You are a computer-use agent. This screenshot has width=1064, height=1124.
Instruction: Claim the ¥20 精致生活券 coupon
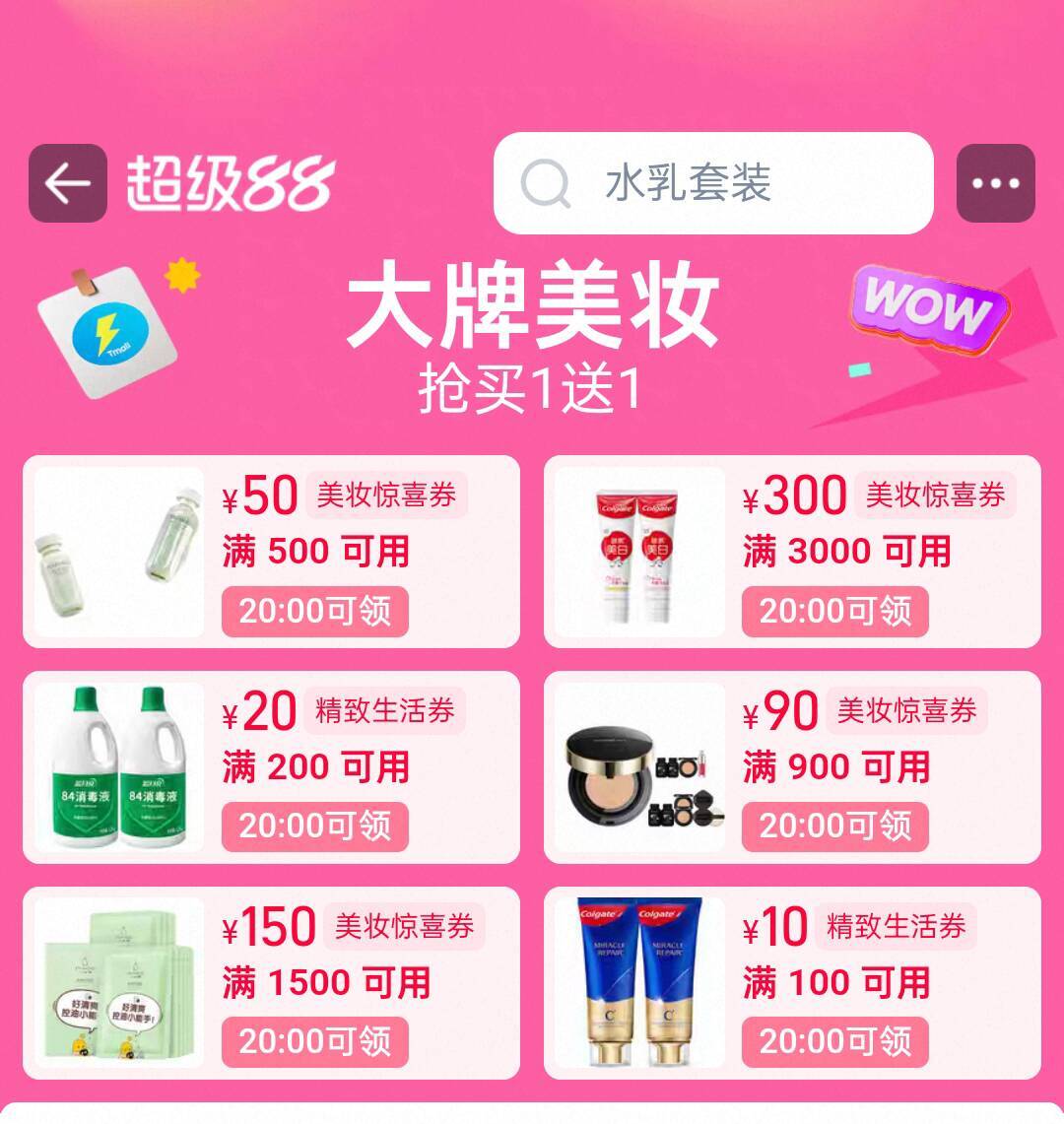(x=313, y=824)
